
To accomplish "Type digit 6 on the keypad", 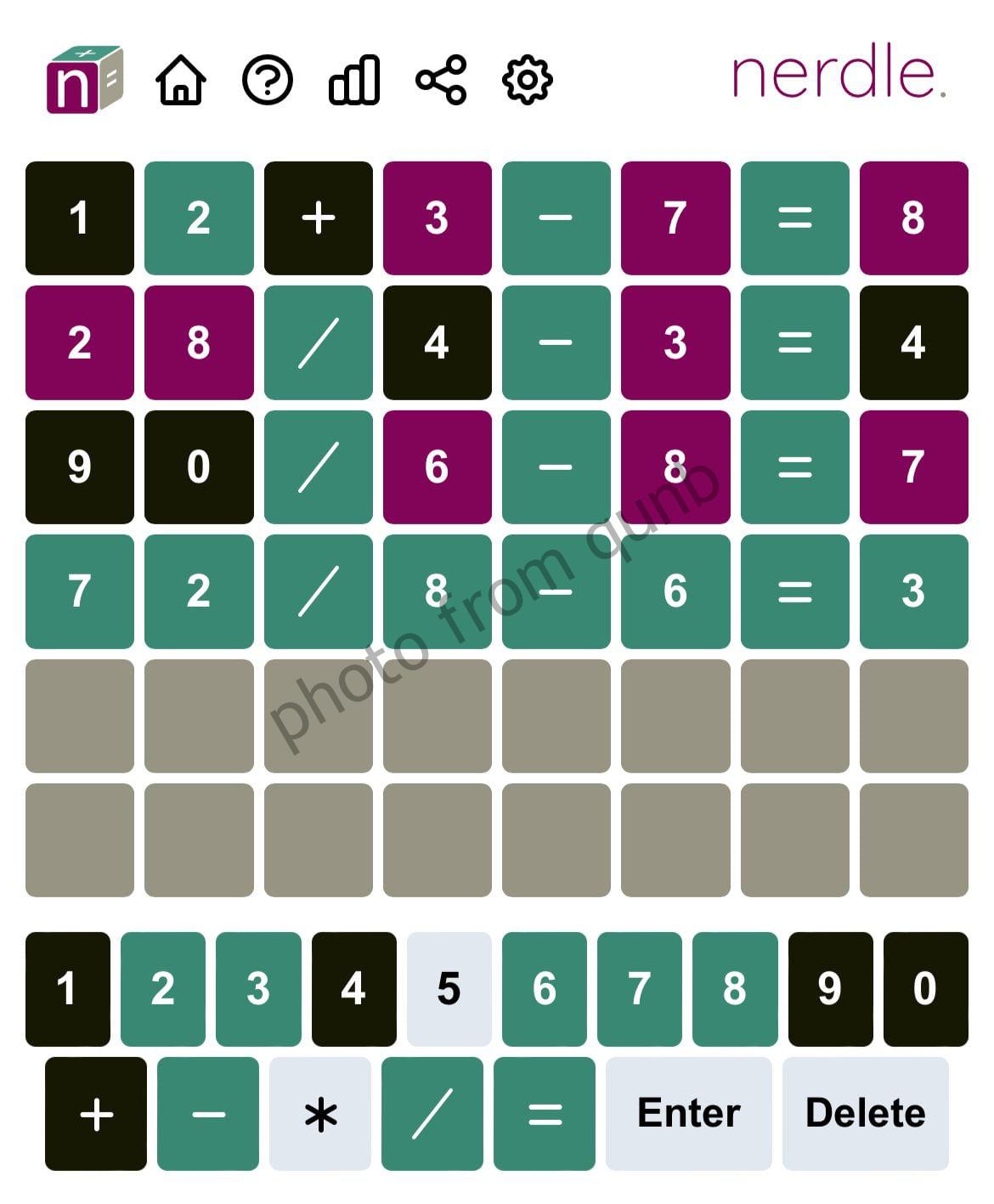I will [544, 989].
